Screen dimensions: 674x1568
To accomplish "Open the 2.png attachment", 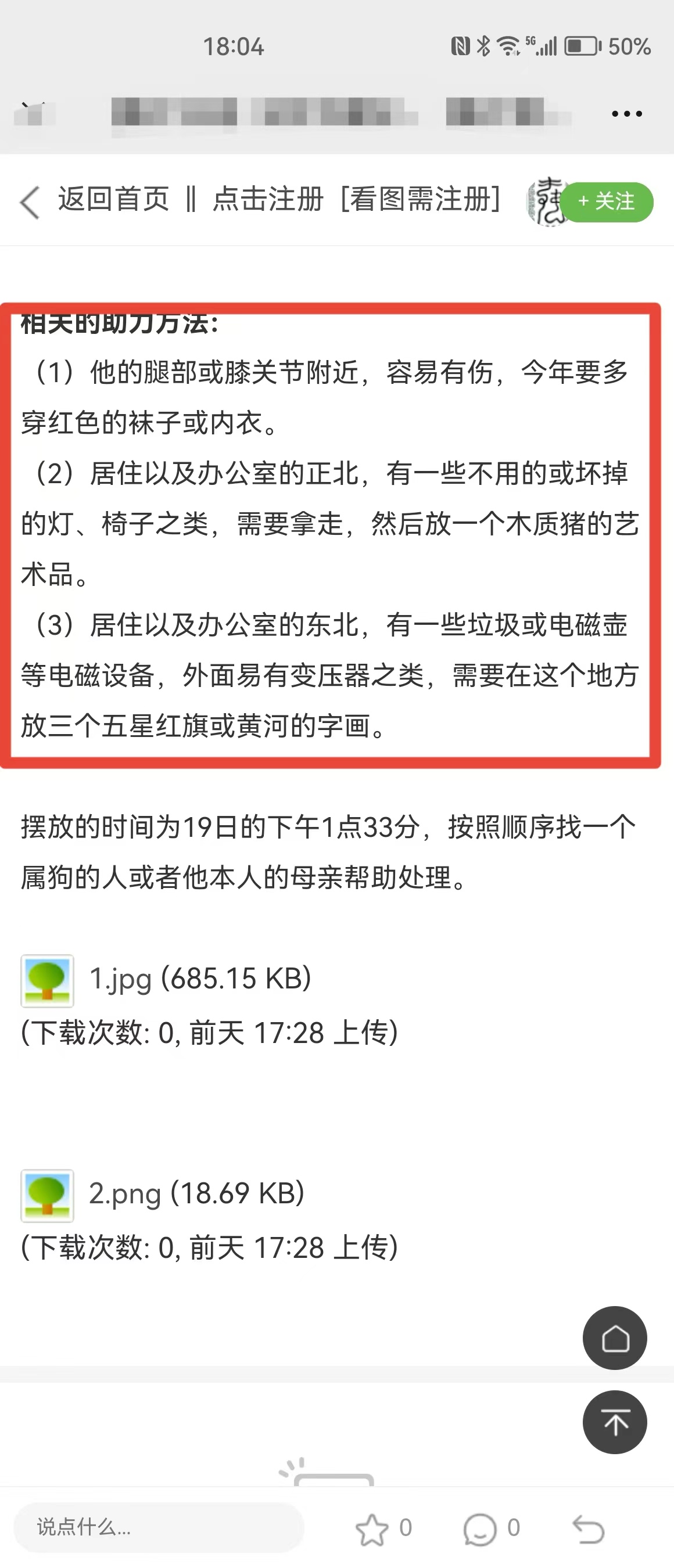I will (196, 1193).
